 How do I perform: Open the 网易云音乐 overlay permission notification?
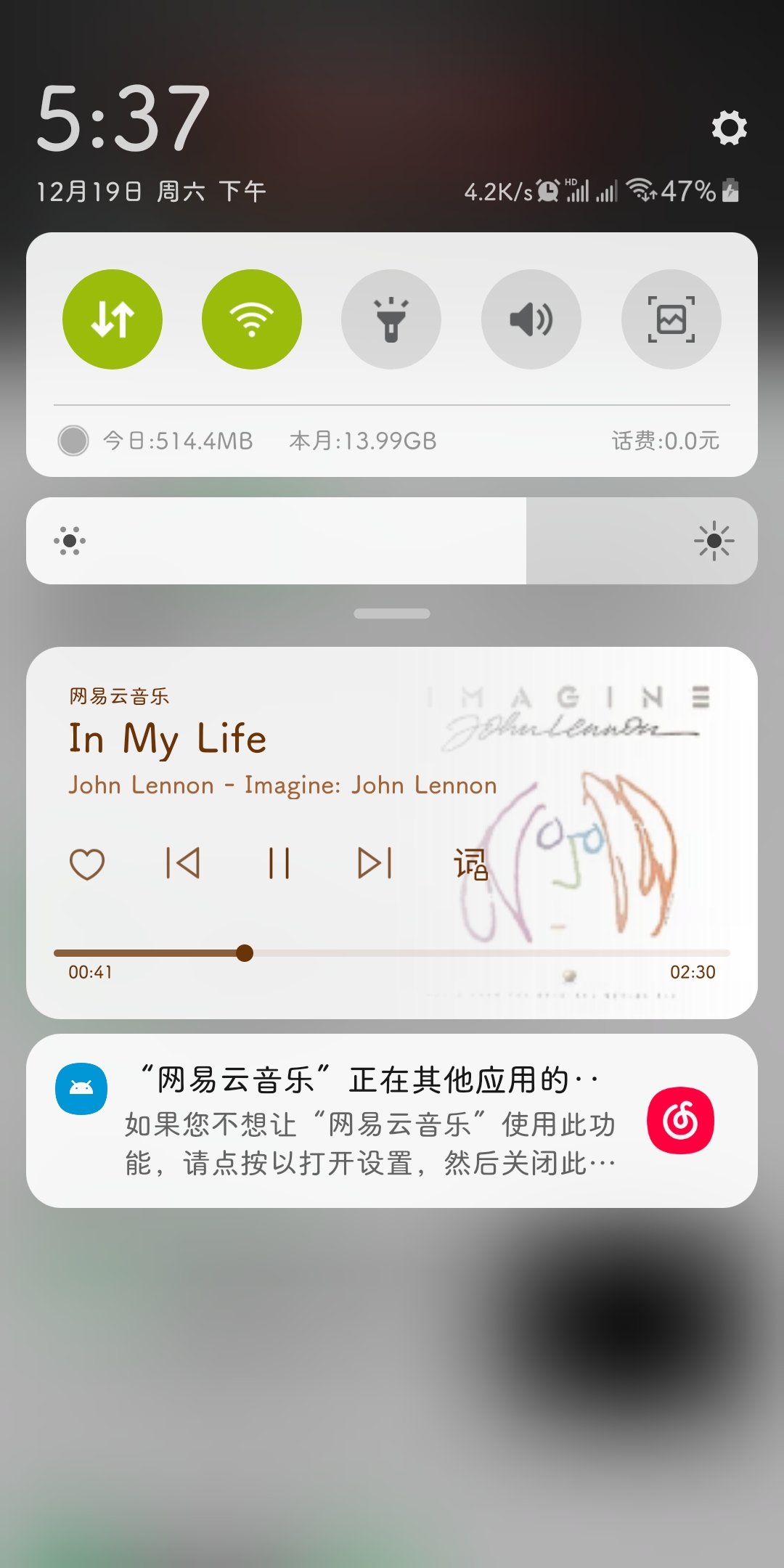(x=392, y=1121)
